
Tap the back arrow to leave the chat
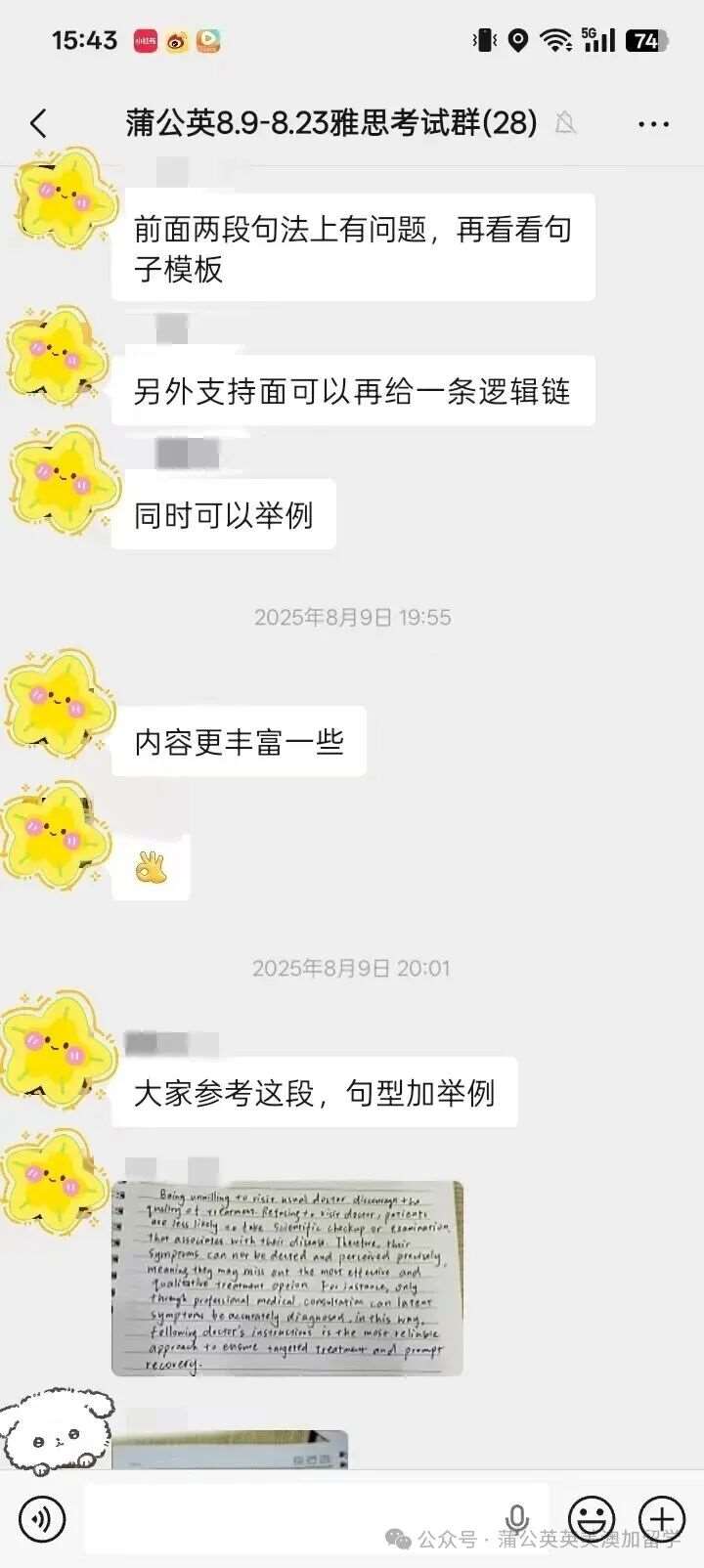tap(37, 123)
